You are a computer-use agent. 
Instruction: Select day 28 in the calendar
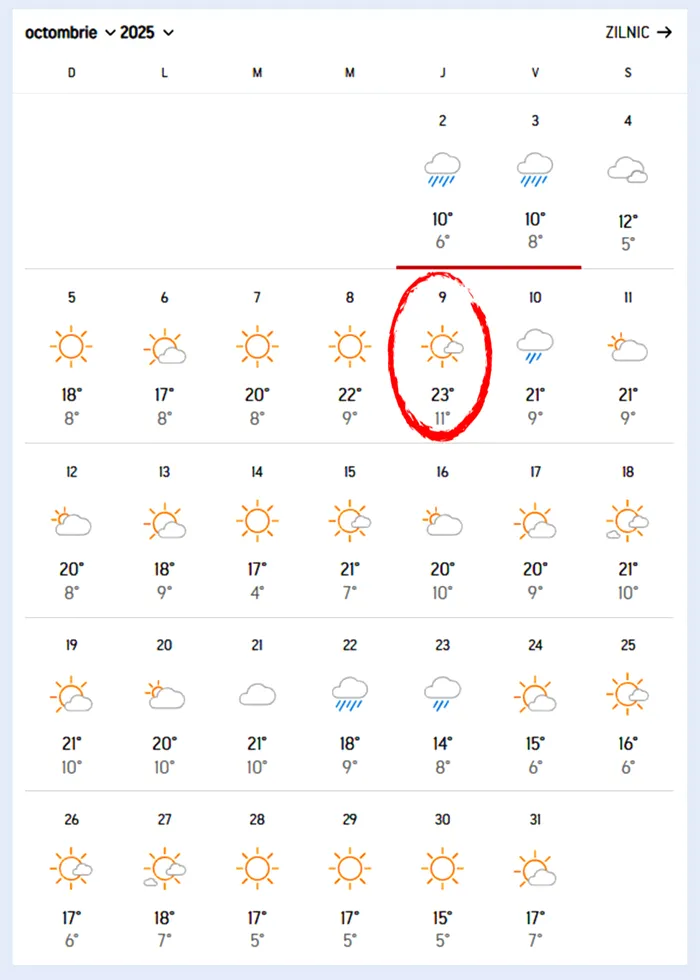(257, 877)
